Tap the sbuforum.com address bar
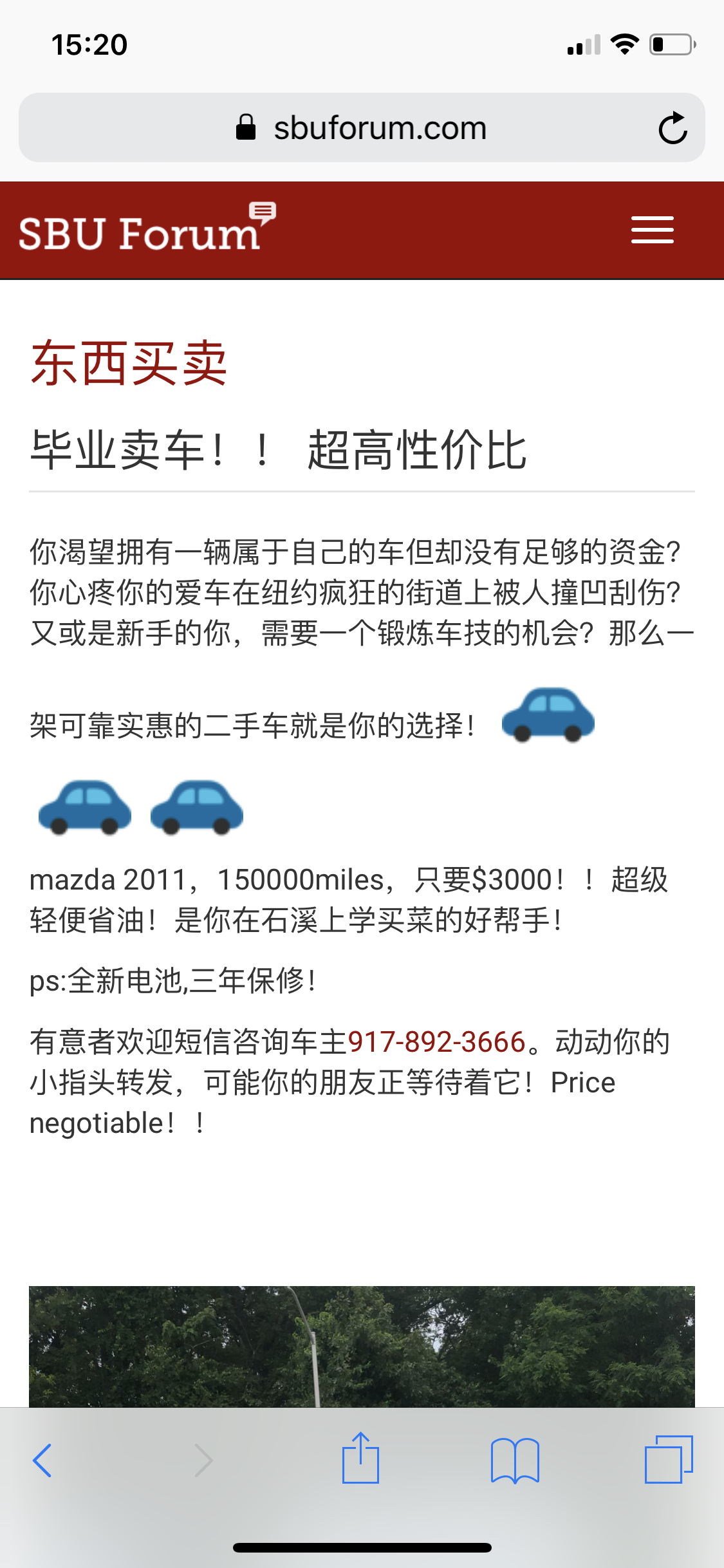Image resolution: width=724 pixels, height=1568 pixels. point(360,128)
